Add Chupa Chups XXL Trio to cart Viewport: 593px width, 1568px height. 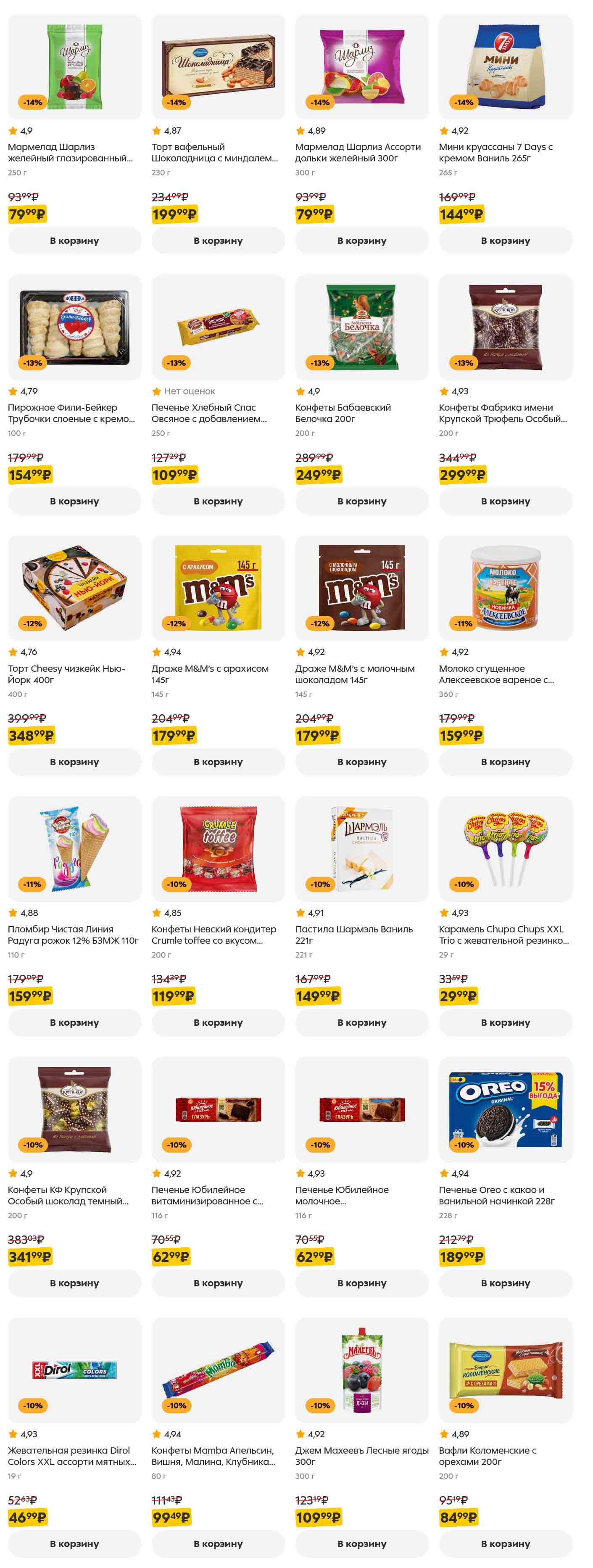[x=505, y=1023]
